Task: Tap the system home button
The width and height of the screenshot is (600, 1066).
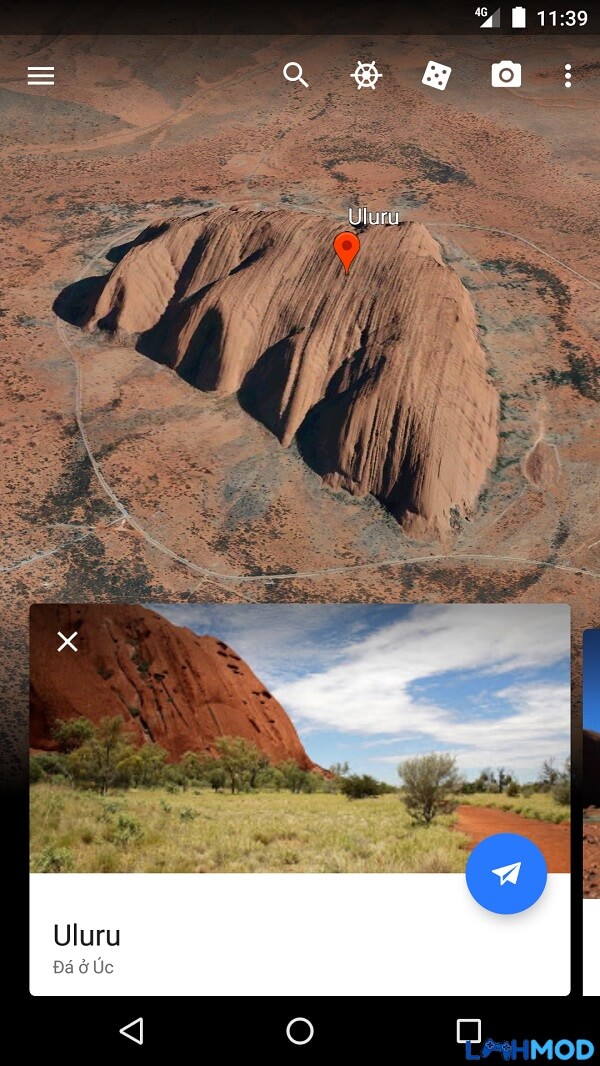Action: [300, 1031]
